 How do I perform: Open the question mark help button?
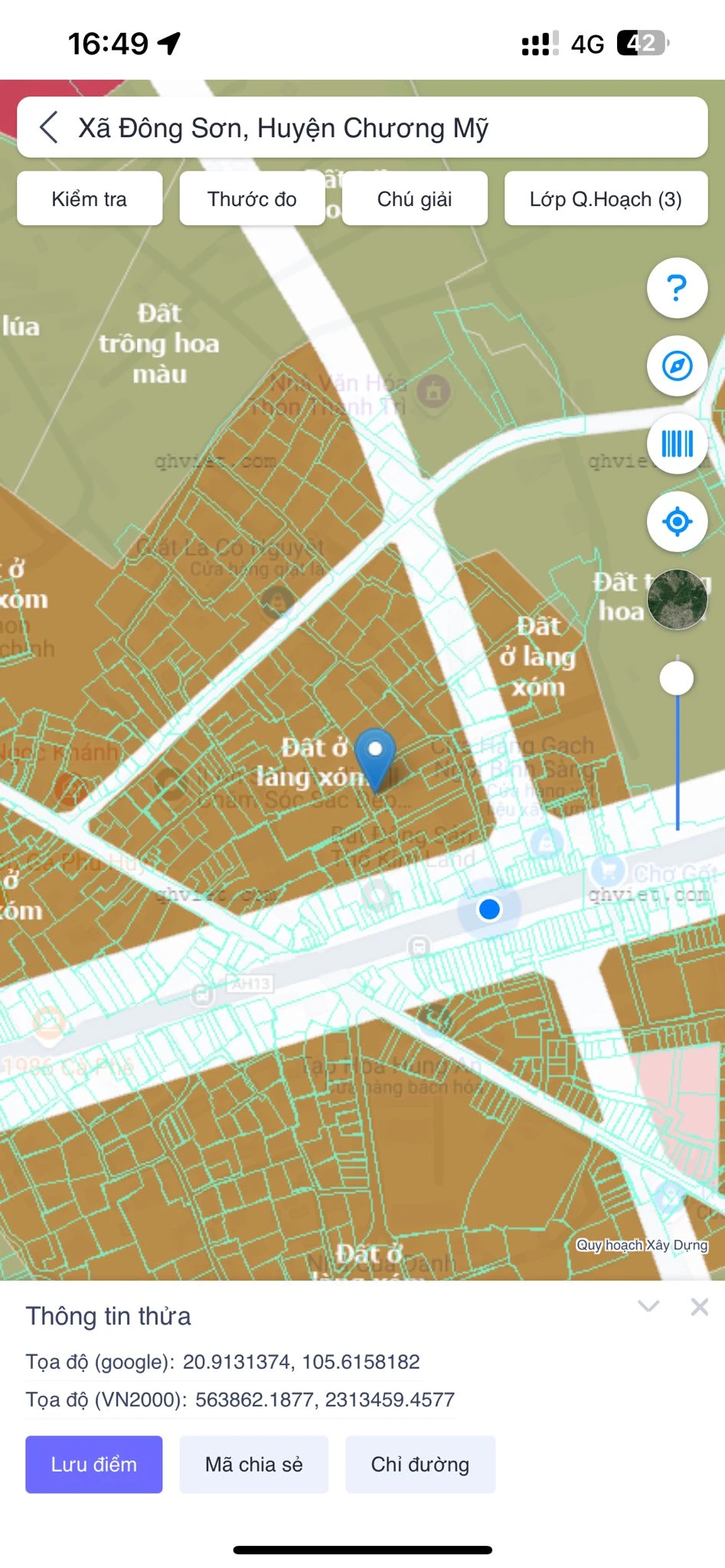(x=677, y=288)
